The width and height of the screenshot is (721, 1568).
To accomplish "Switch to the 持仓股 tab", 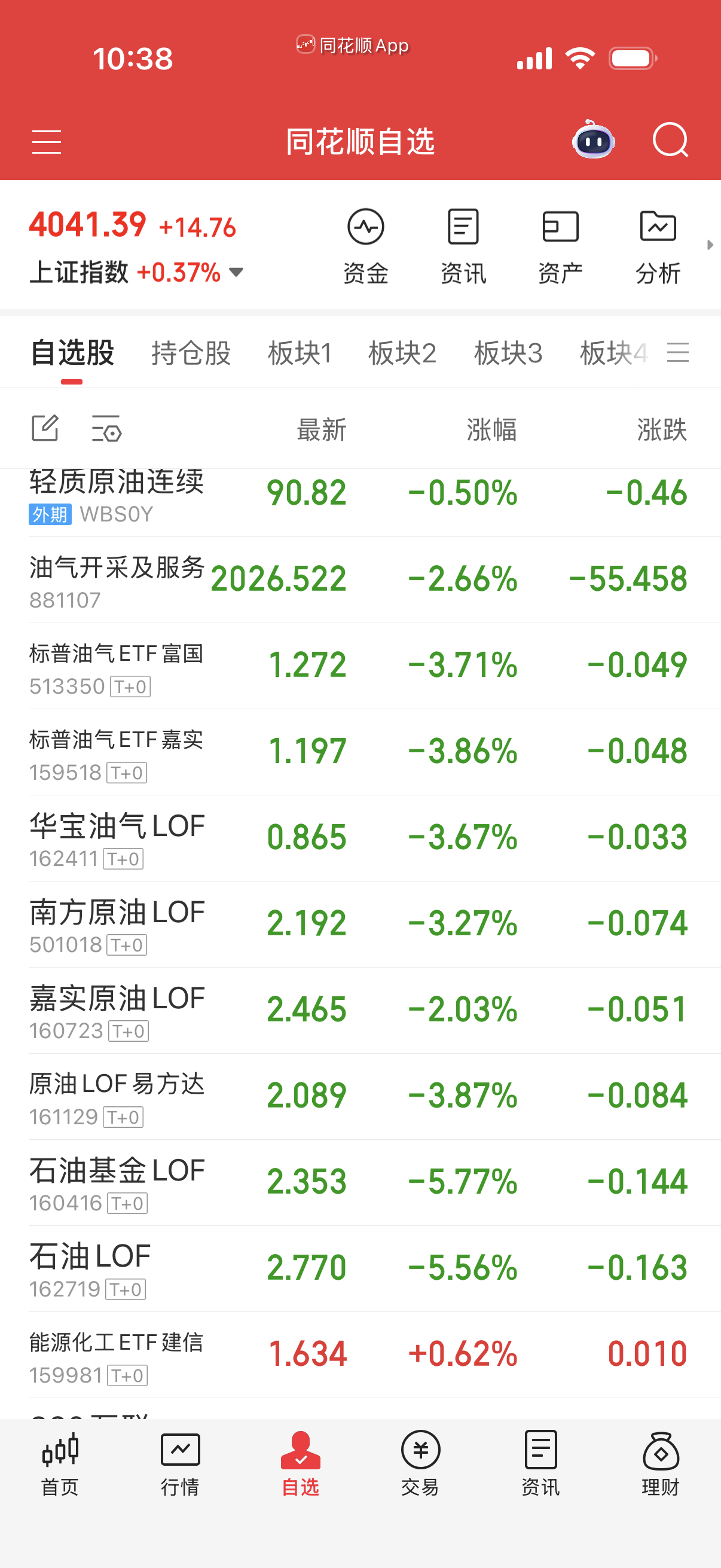I will pyautogui.click(x=191, y=353).
